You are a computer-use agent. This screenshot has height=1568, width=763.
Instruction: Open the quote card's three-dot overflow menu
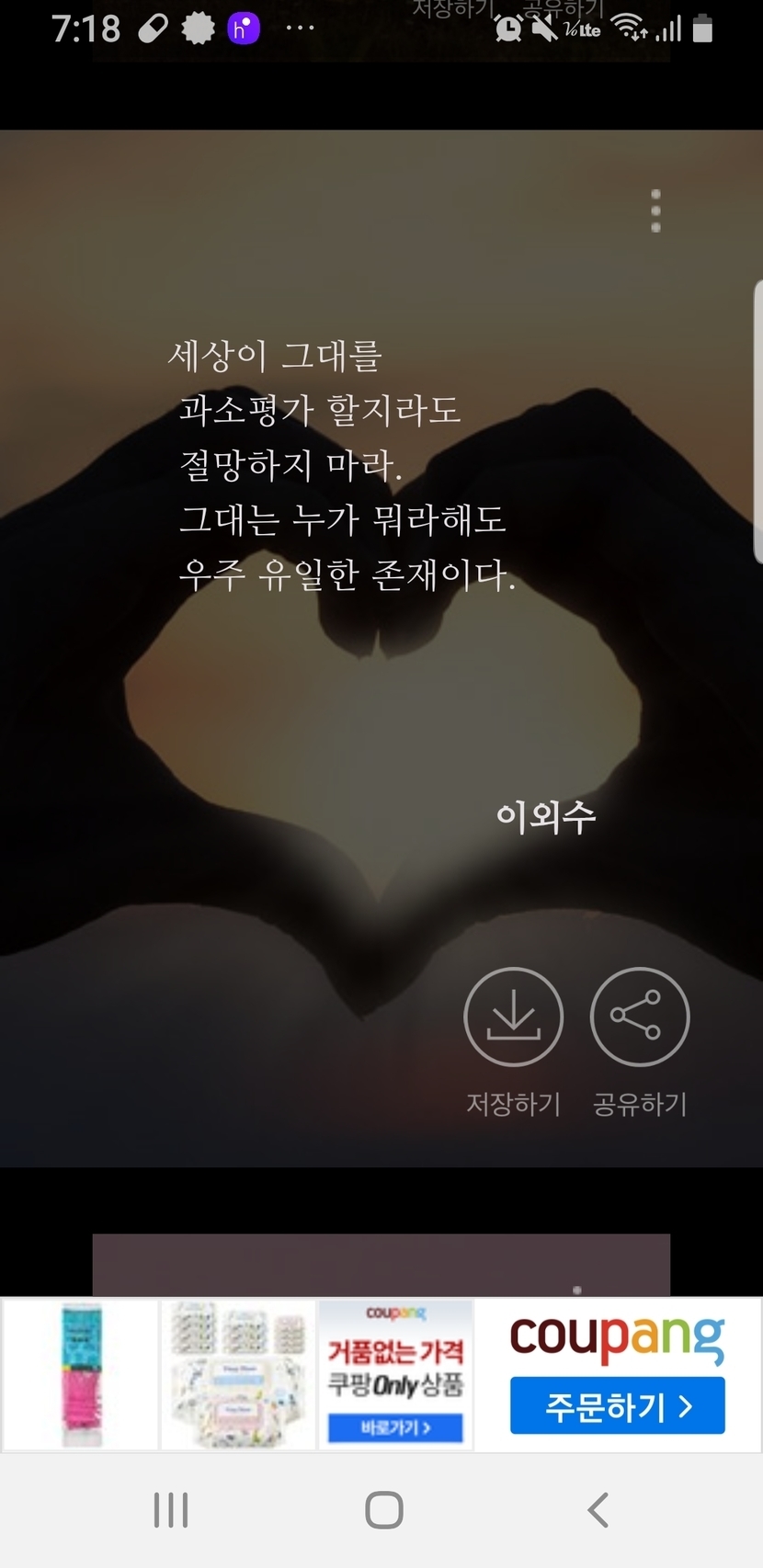coord(655,210)
